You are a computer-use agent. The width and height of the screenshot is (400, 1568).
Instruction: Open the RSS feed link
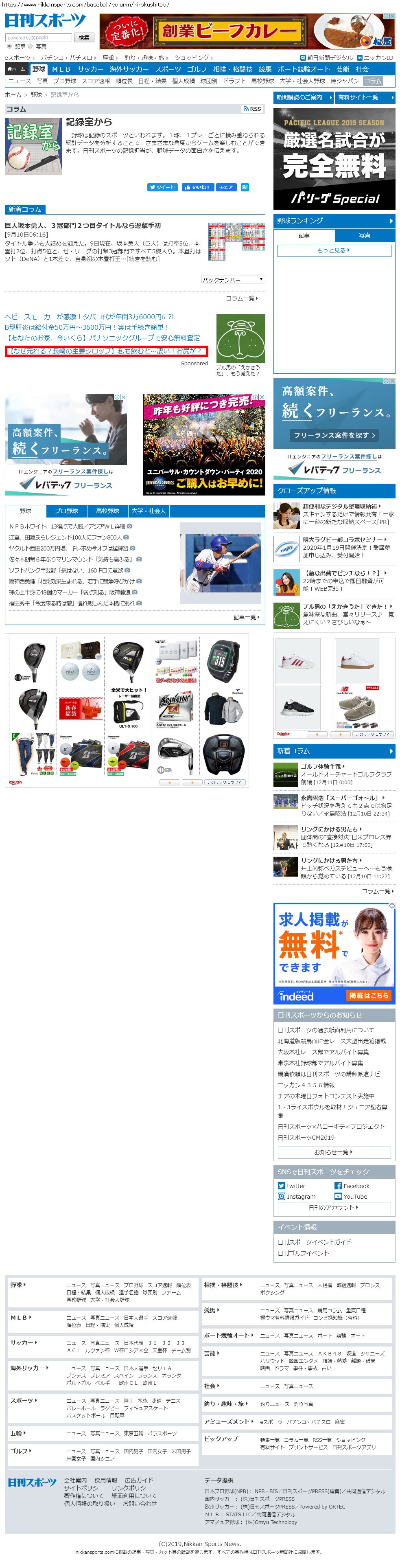click(x=252, y=109)
